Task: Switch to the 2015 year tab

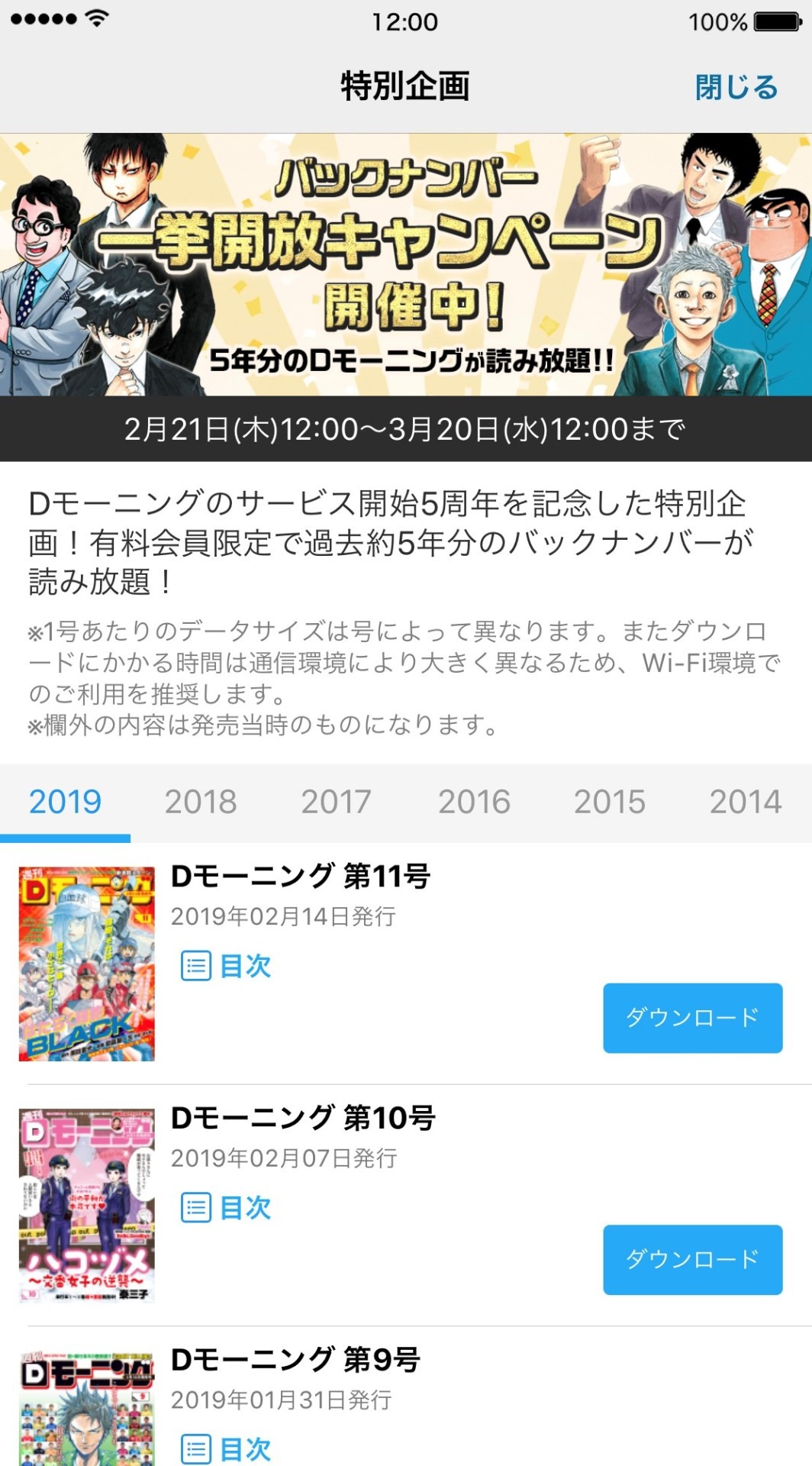Action: point(609,802)
